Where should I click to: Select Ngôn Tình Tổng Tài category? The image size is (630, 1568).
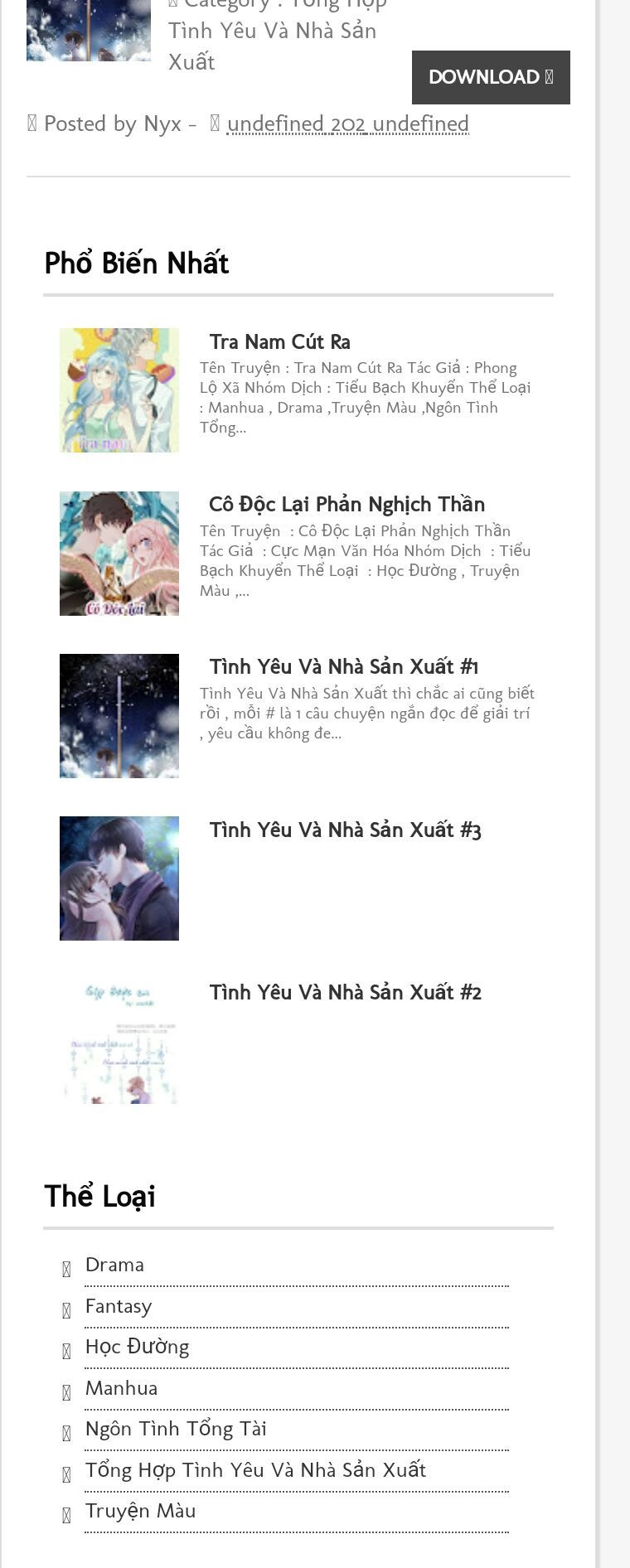[176, 1429]
